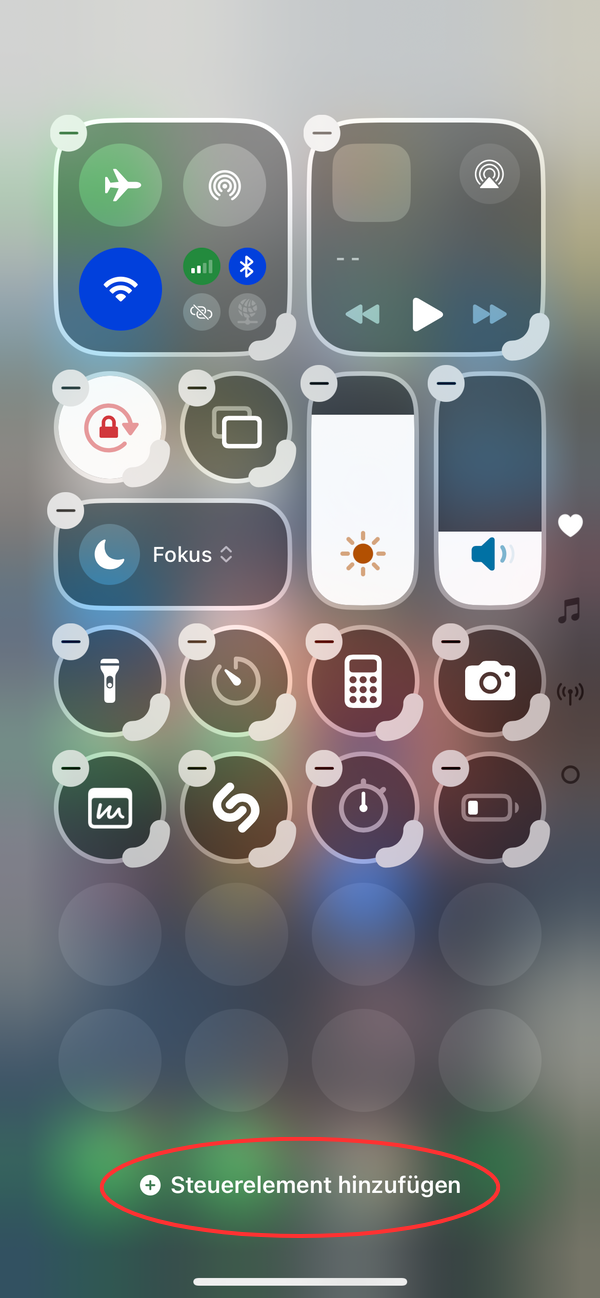Open AirPlay output in media tile

(x=489, y=174)
